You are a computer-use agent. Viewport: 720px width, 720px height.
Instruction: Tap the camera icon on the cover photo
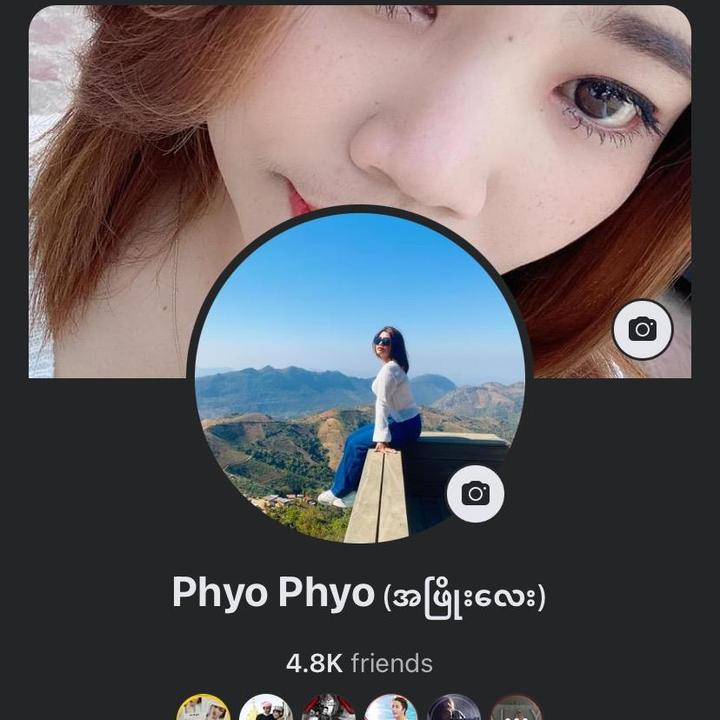pos(642,329)
